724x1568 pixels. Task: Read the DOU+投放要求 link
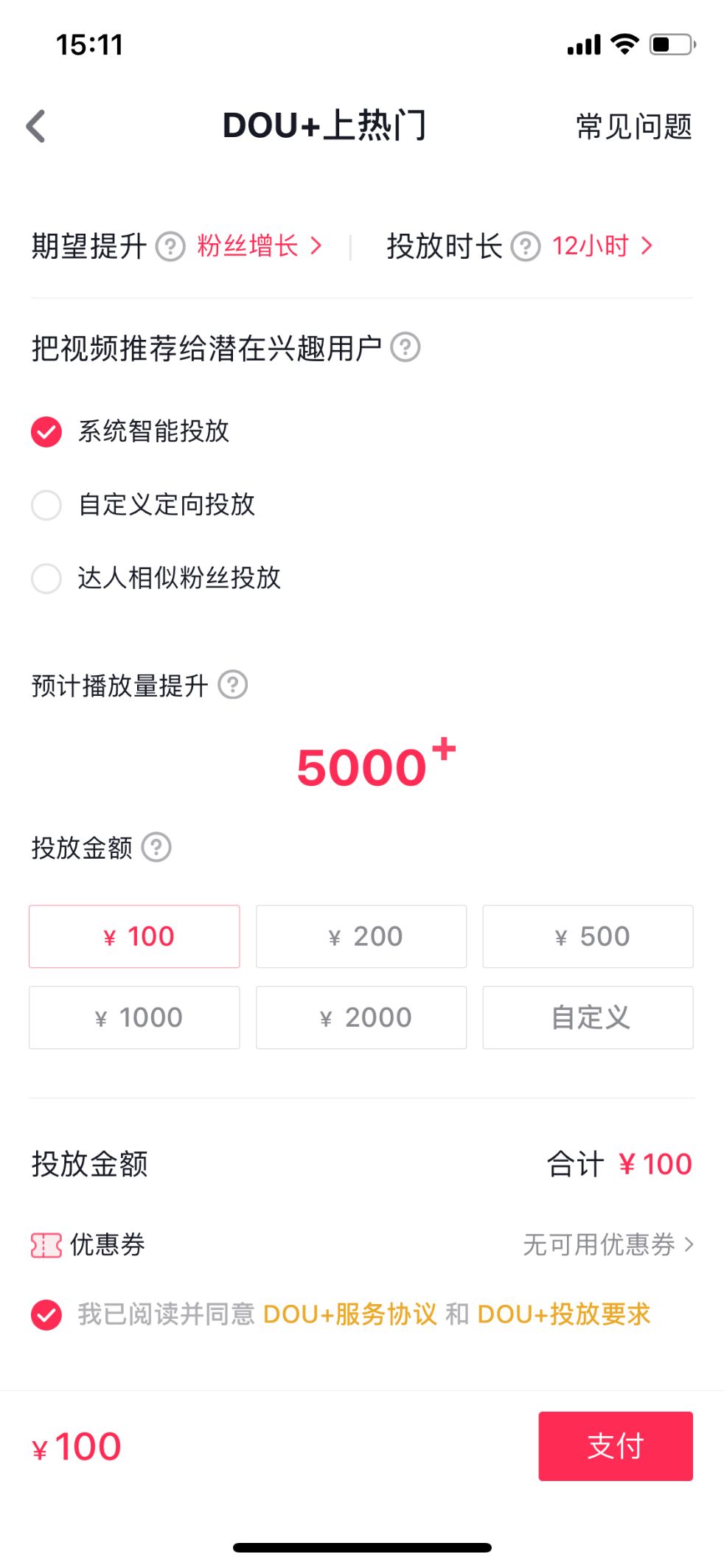pos(563,1314)
